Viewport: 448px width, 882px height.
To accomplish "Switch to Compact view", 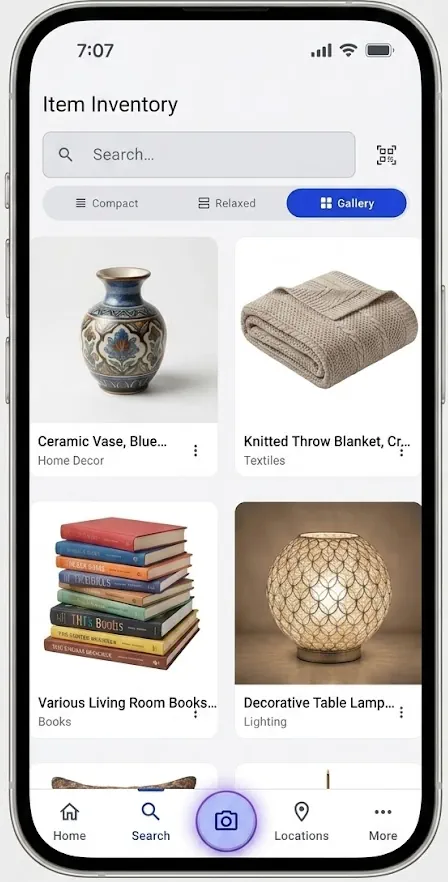I will pyautogui.click(x=107, y=203).
